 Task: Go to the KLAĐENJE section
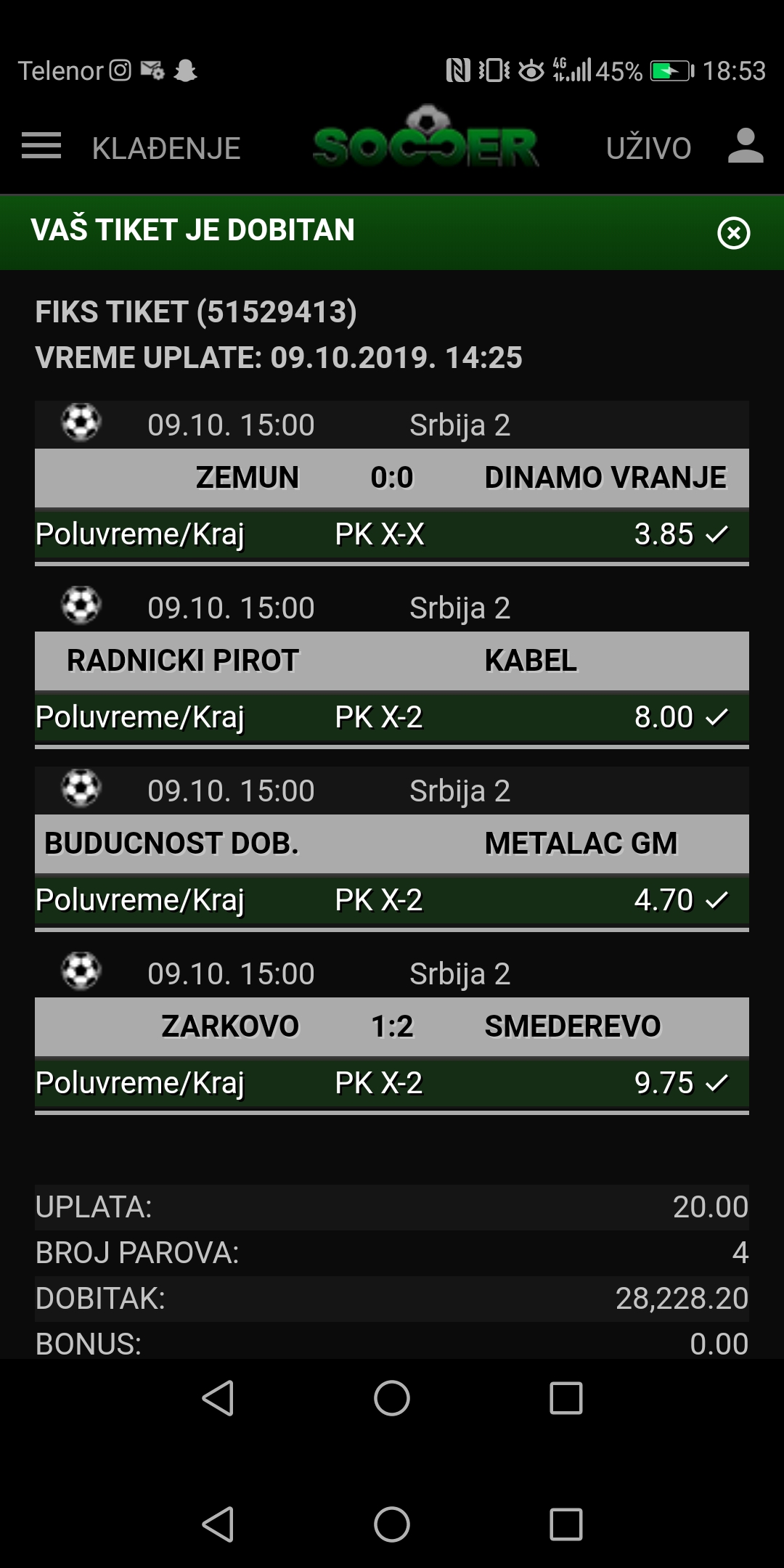click(166, 148)
